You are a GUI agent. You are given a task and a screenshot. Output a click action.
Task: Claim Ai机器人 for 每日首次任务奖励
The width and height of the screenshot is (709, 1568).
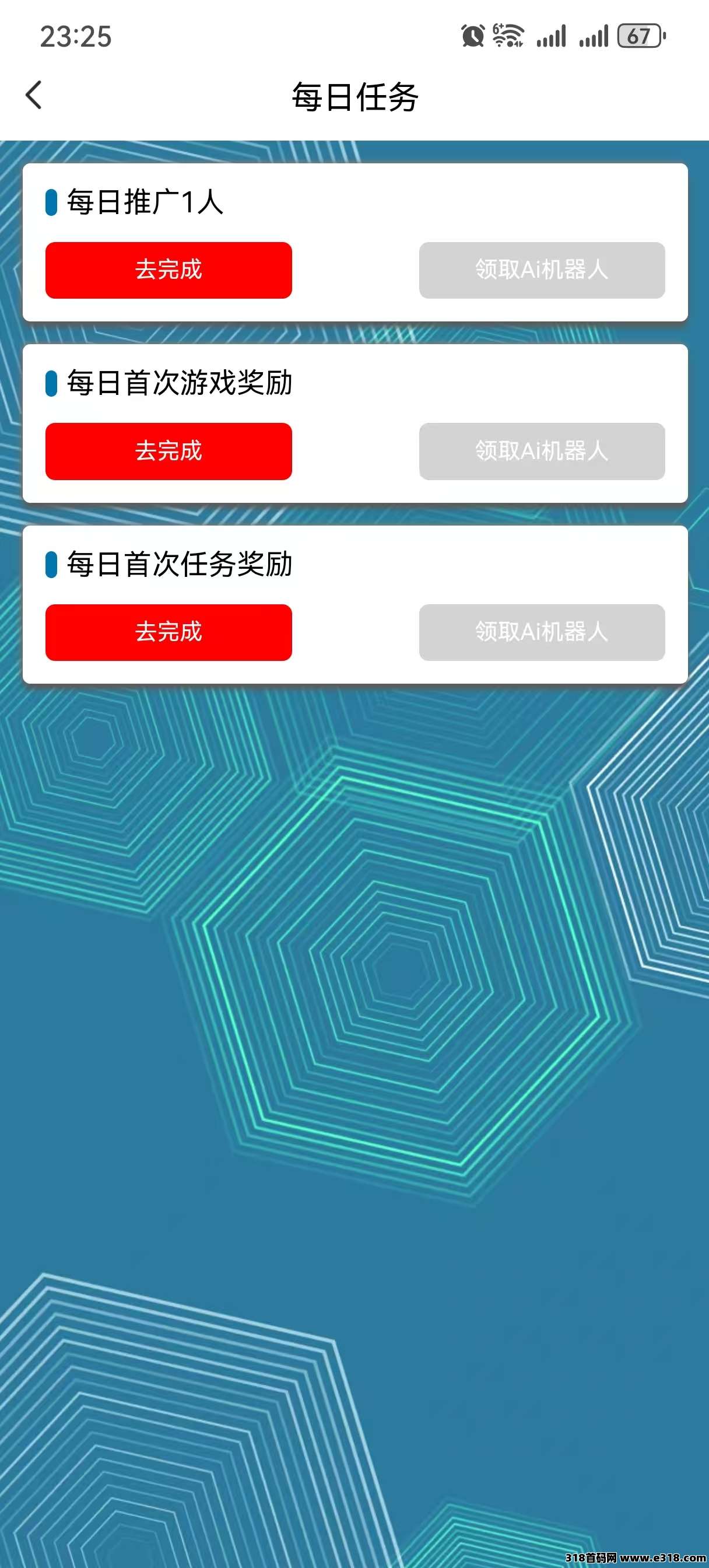click(542, 632)
